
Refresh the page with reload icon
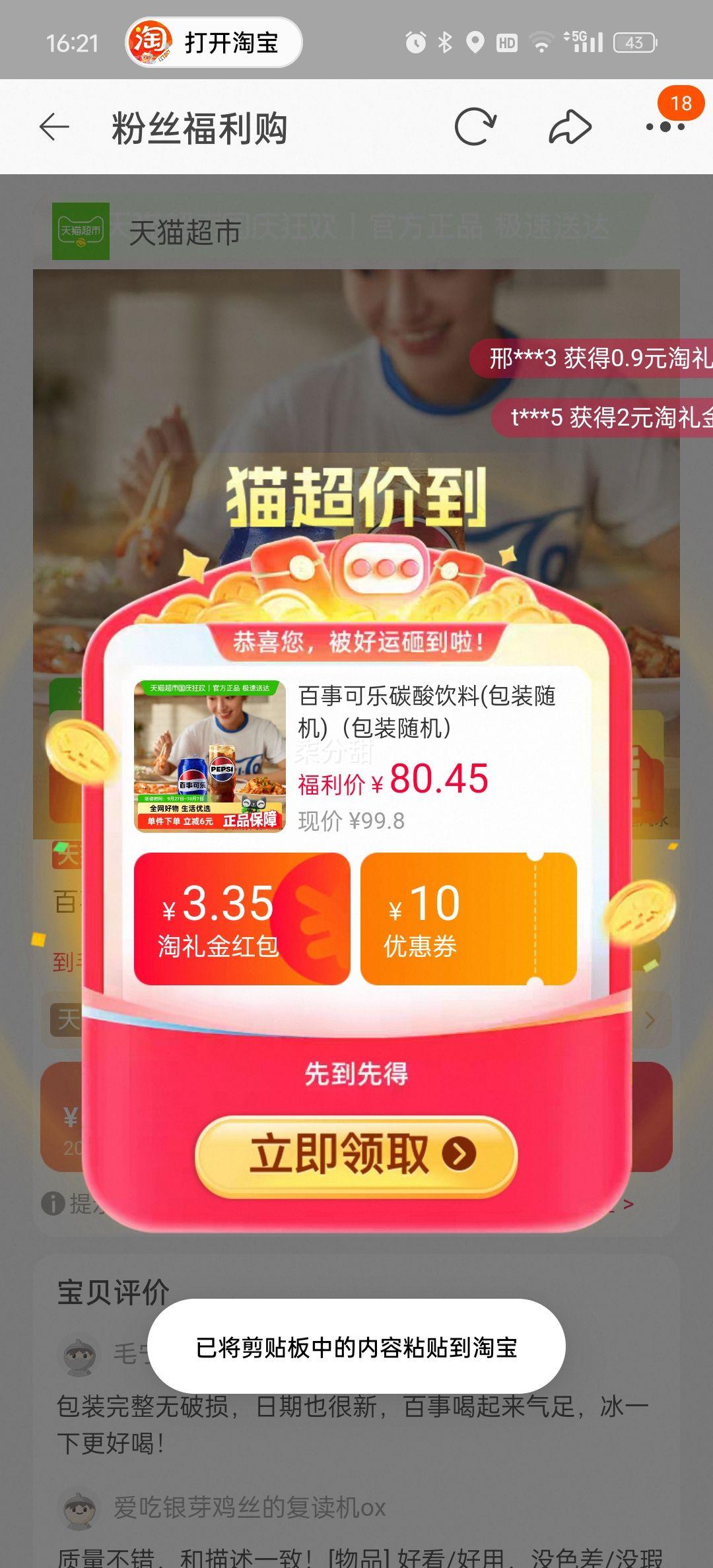pos(475,127)
